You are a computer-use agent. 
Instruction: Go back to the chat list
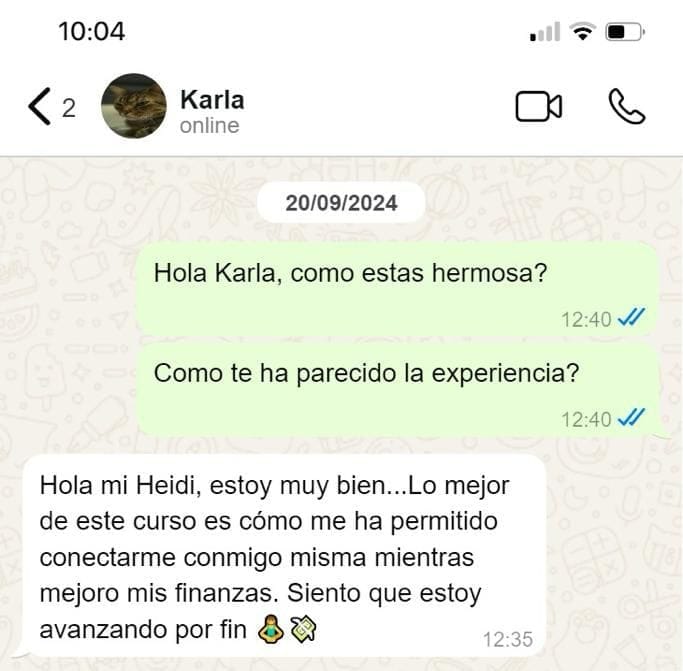40,107
